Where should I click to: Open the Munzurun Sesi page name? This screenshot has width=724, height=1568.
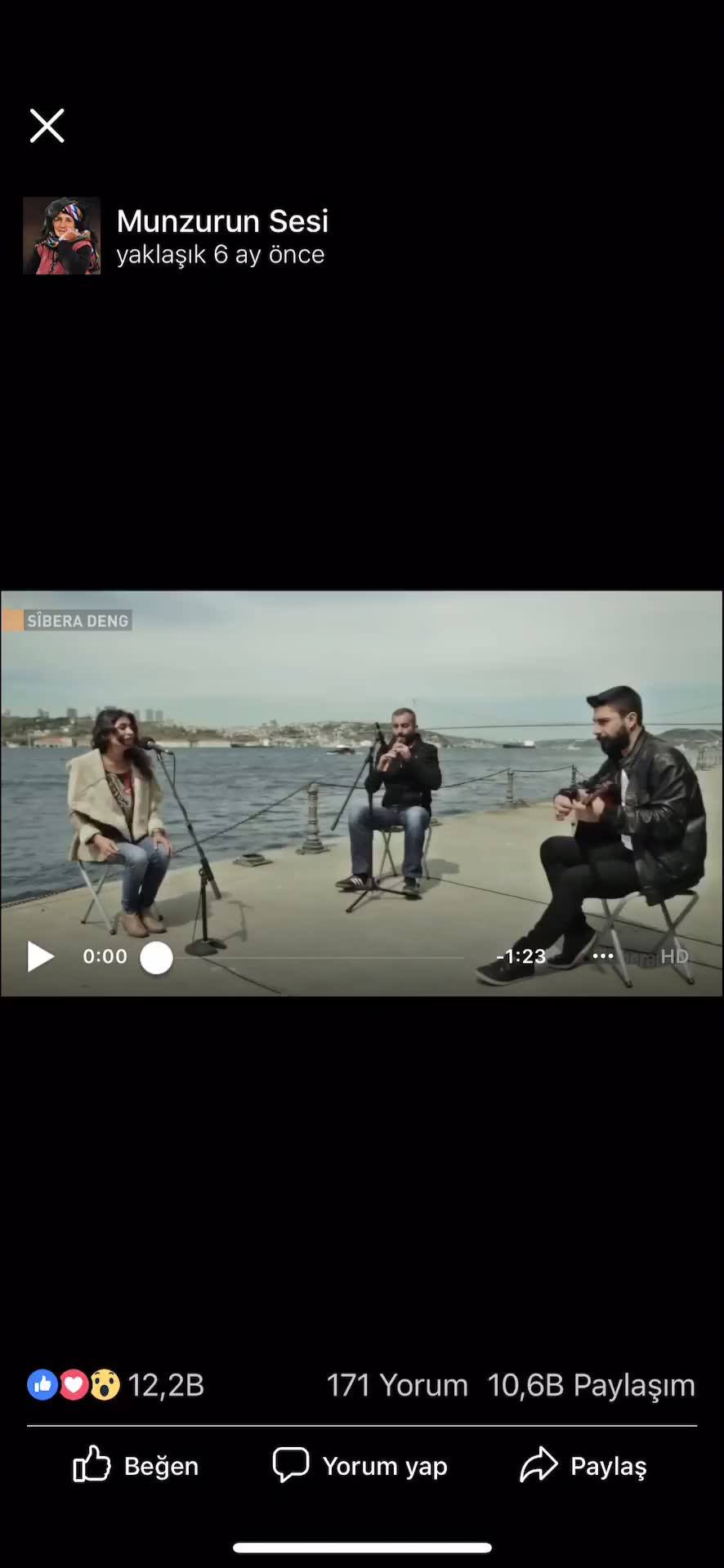point(222,220)
